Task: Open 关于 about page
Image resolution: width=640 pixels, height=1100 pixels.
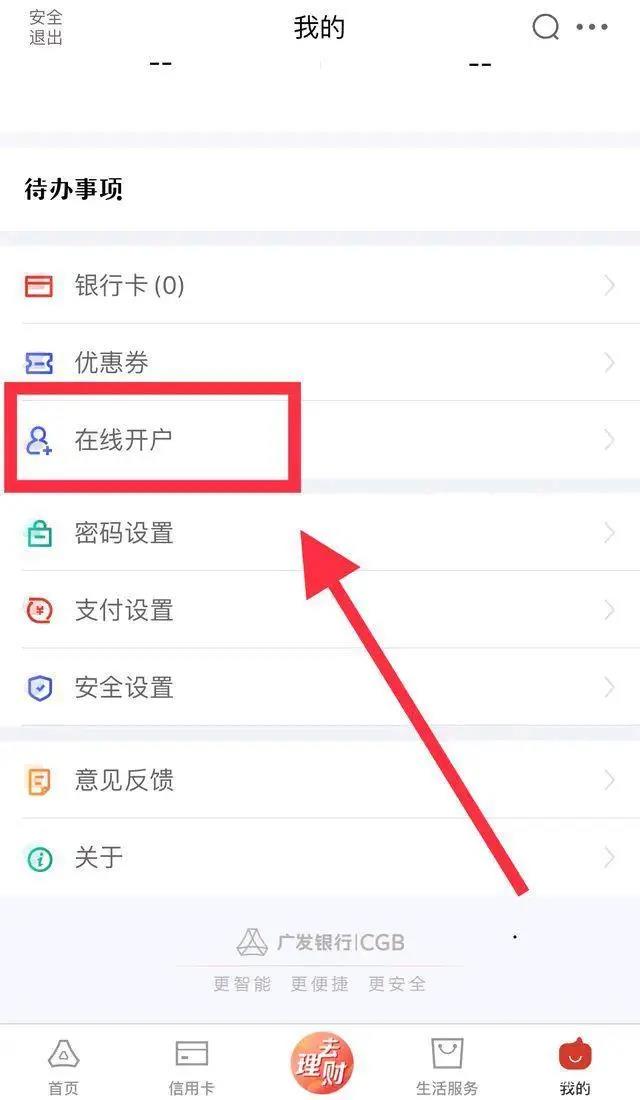Action: pos(320,857)
